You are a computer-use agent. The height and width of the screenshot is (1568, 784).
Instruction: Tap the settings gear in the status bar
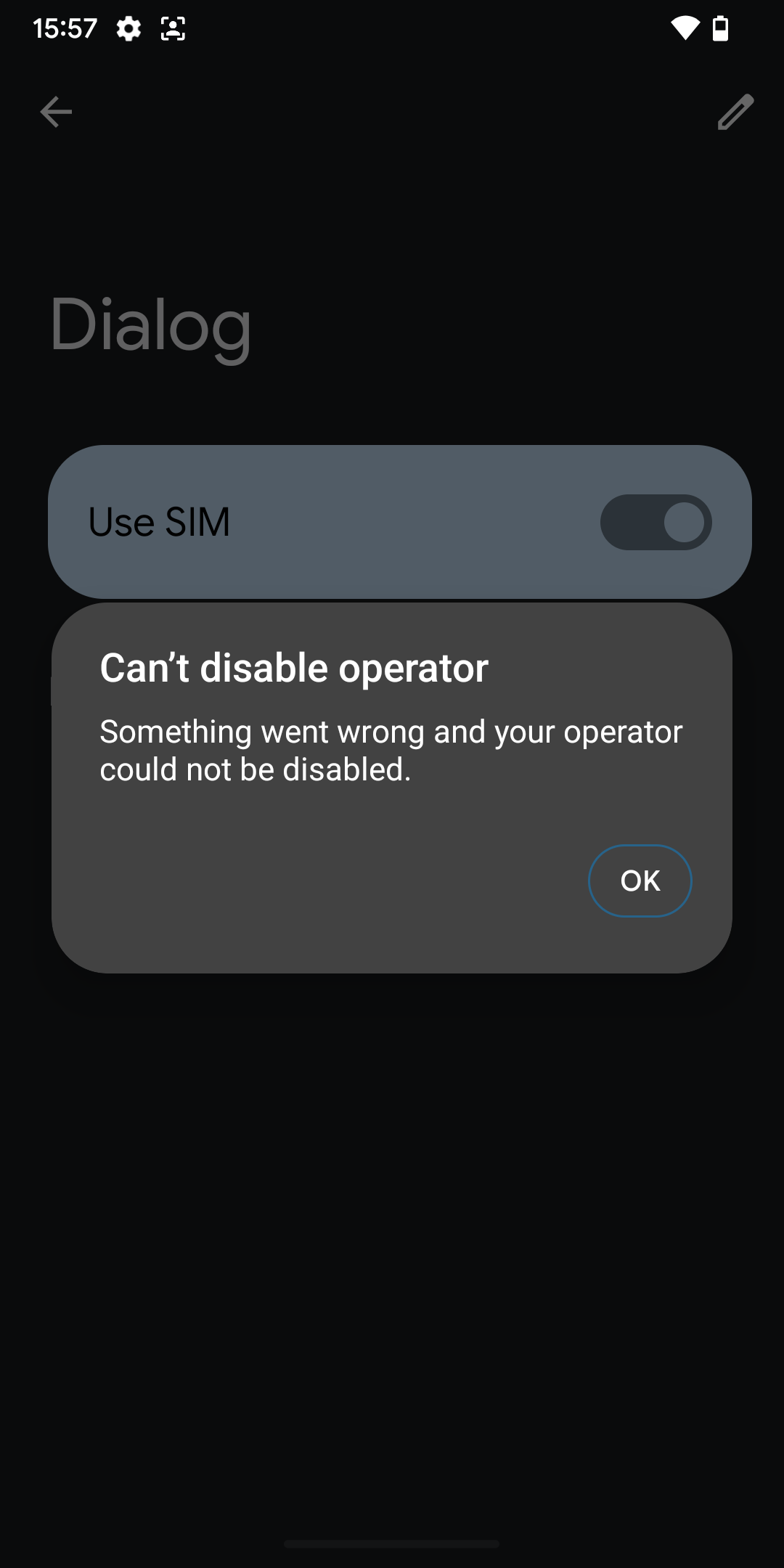128,28
